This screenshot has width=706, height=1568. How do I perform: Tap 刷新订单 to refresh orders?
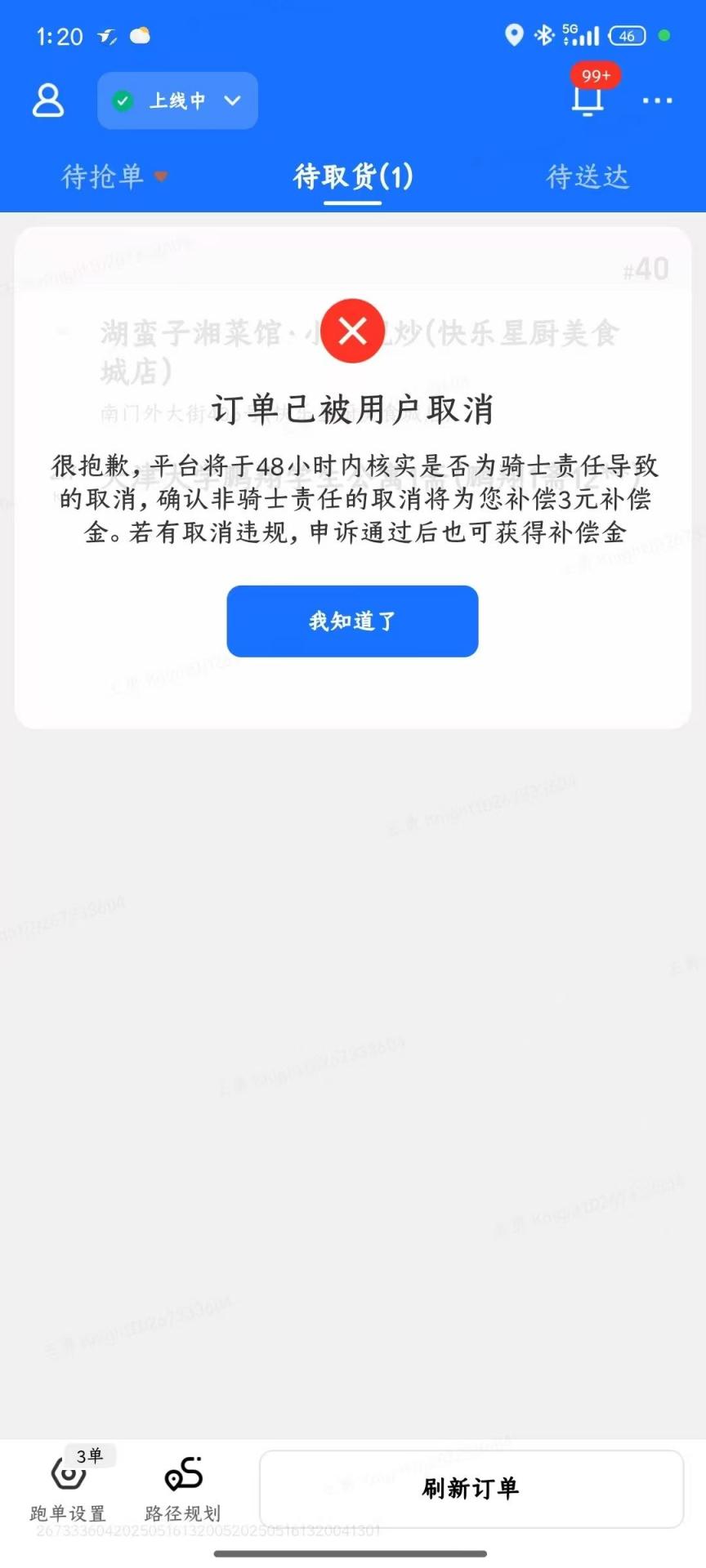coord(471,1489)
